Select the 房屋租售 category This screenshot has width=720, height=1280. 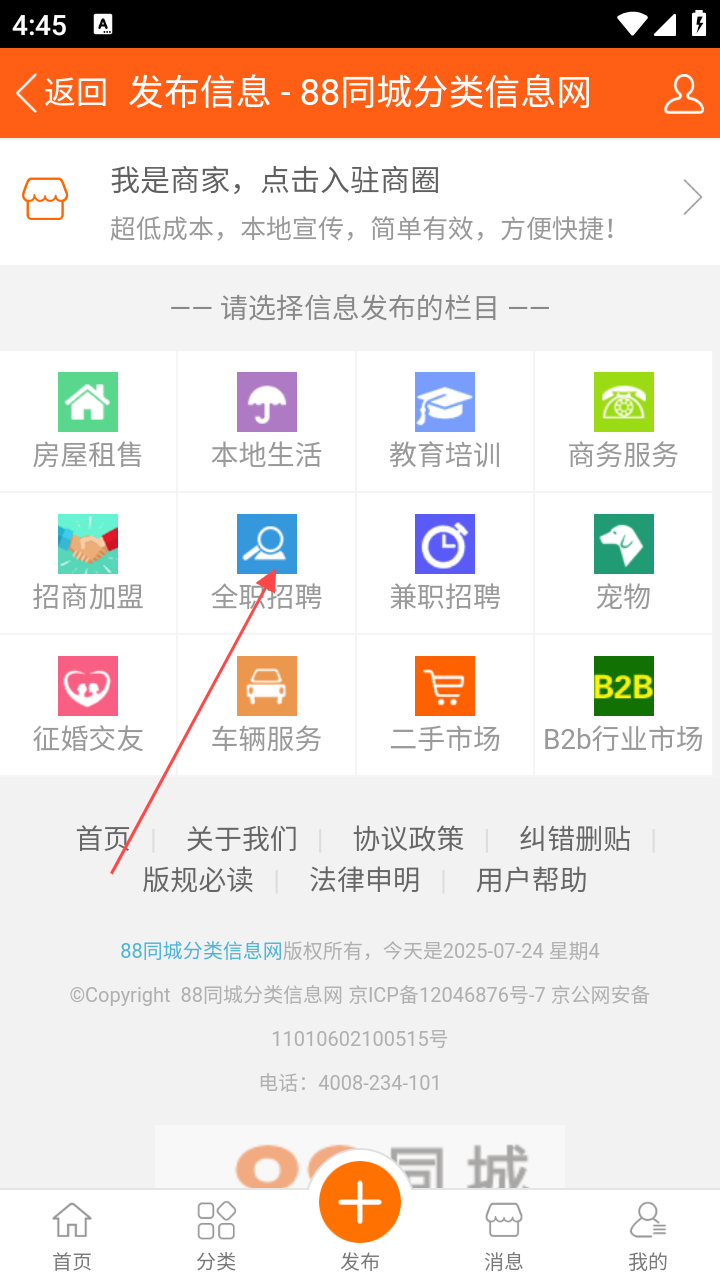click(88, 421)
